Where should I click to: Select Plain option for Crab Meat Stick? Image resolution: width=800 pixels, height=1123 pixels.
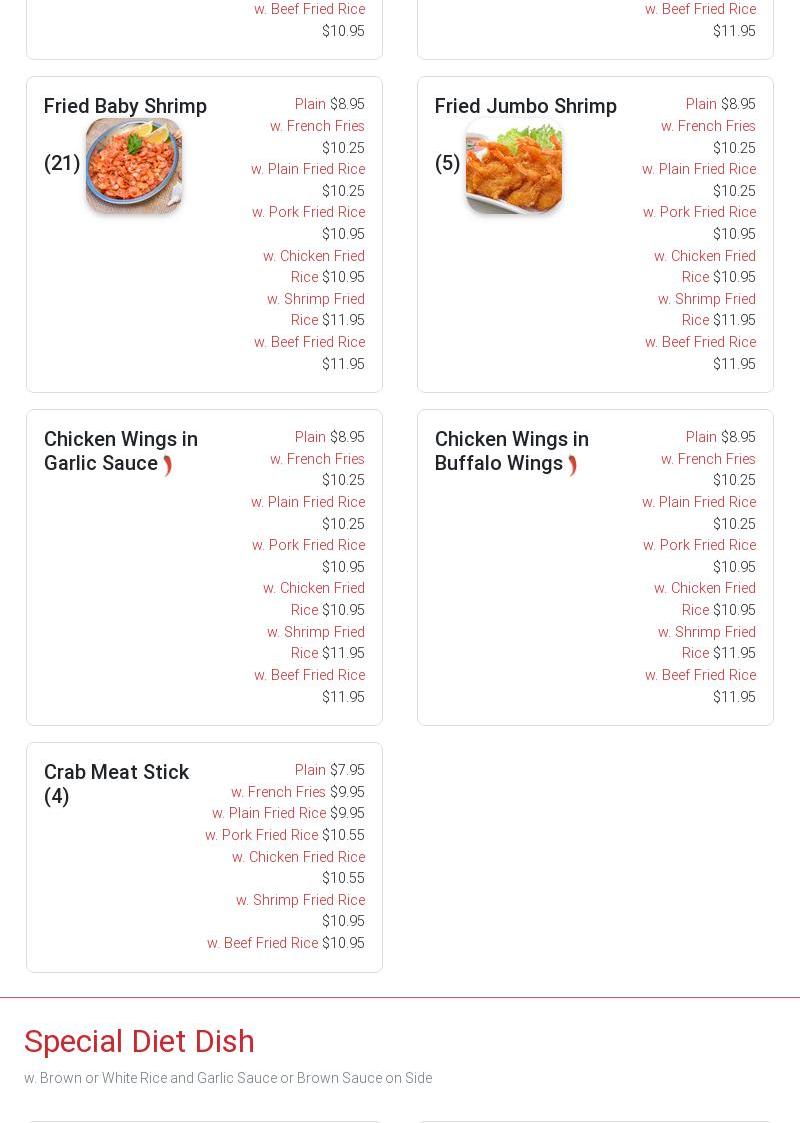[310, 770]
